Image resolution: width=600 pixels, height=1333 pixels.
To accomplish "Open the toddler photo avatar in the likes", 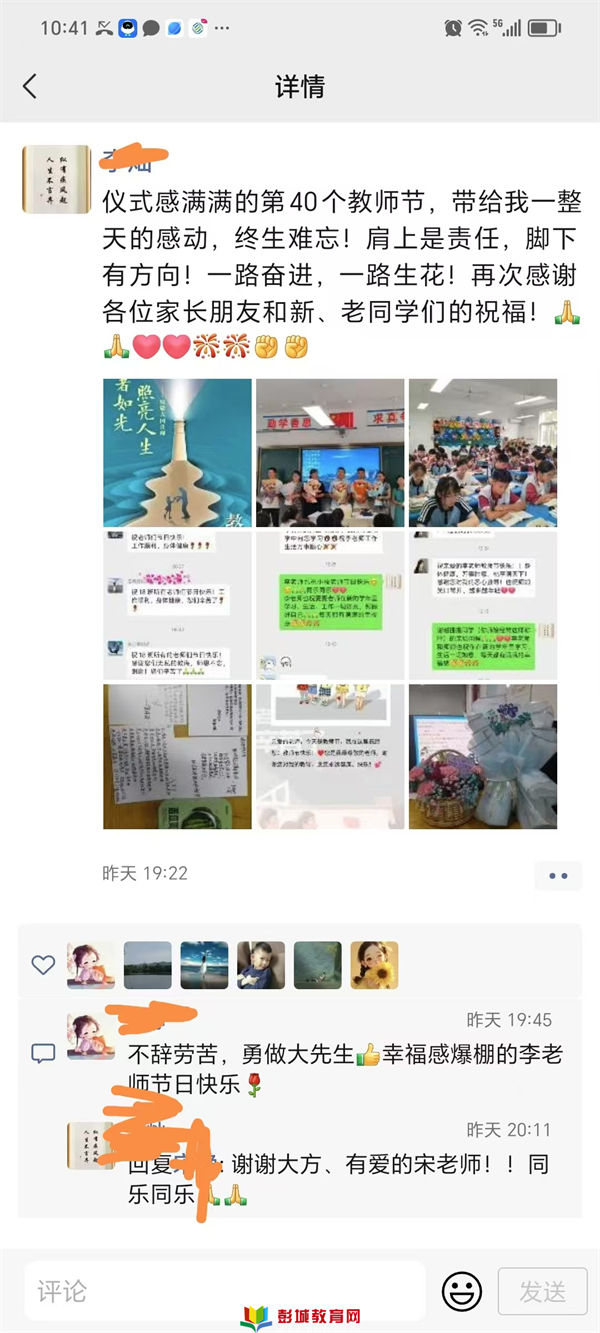I will 261,965.
